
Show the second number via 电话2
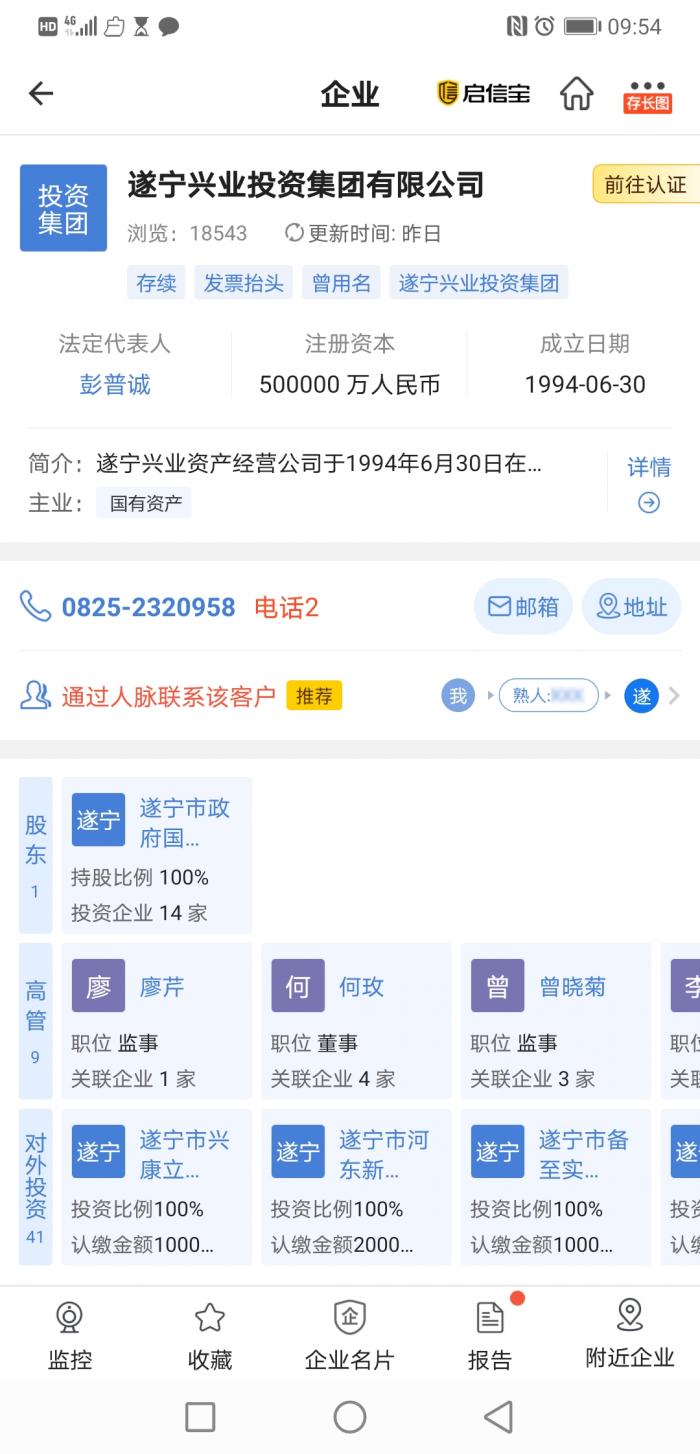(286, 607)
